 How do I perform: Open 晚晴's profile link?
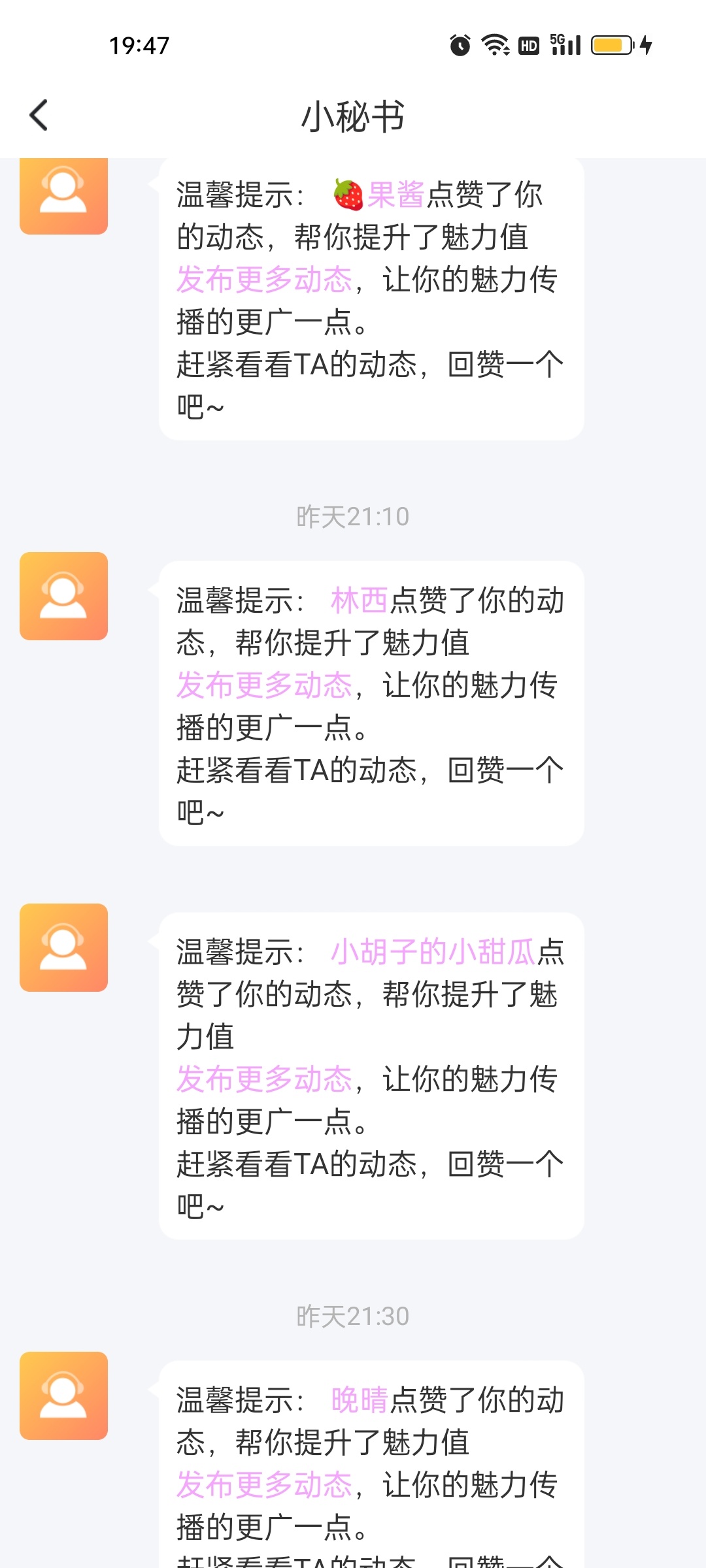click(x=360, y=1400)
